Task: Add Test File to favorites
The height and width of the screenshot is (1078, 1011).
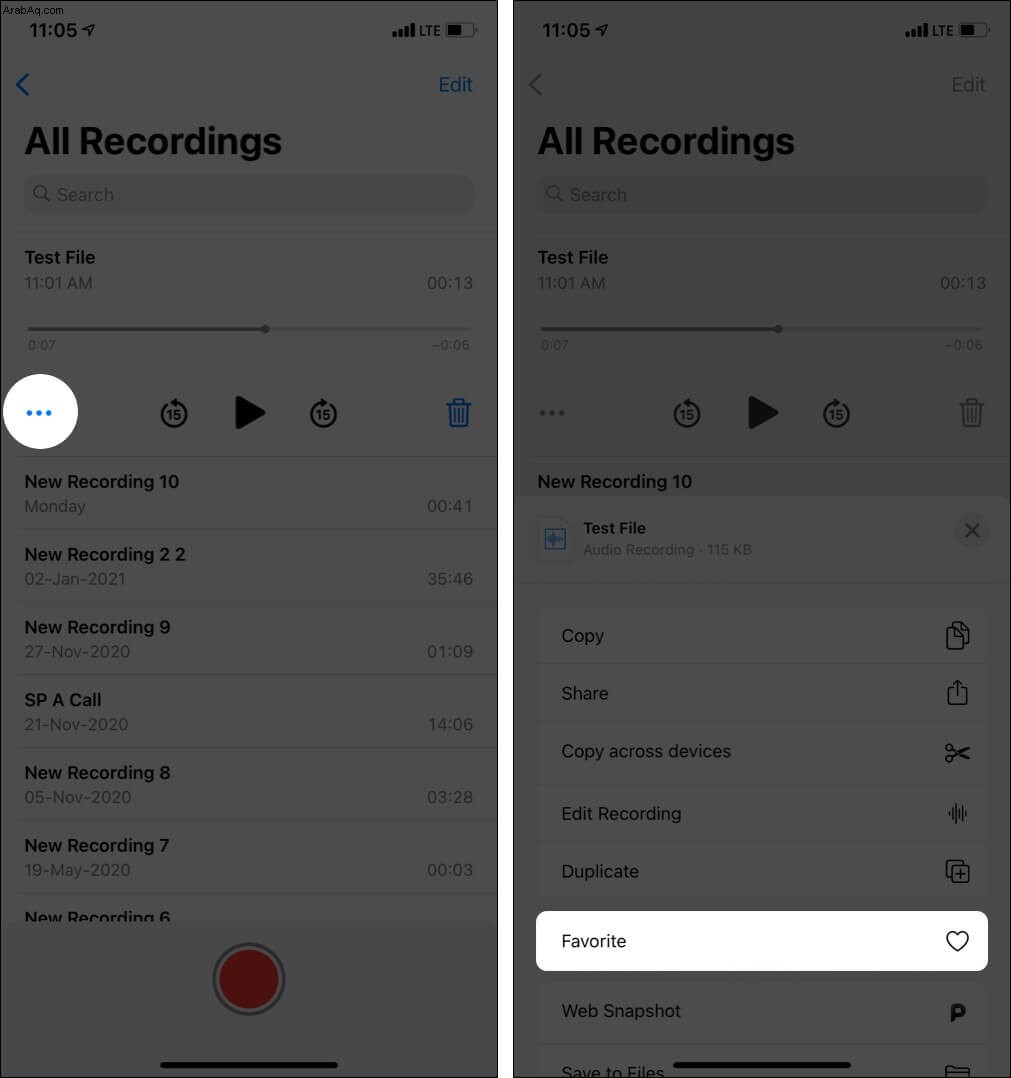Action: tap(761, 941)
